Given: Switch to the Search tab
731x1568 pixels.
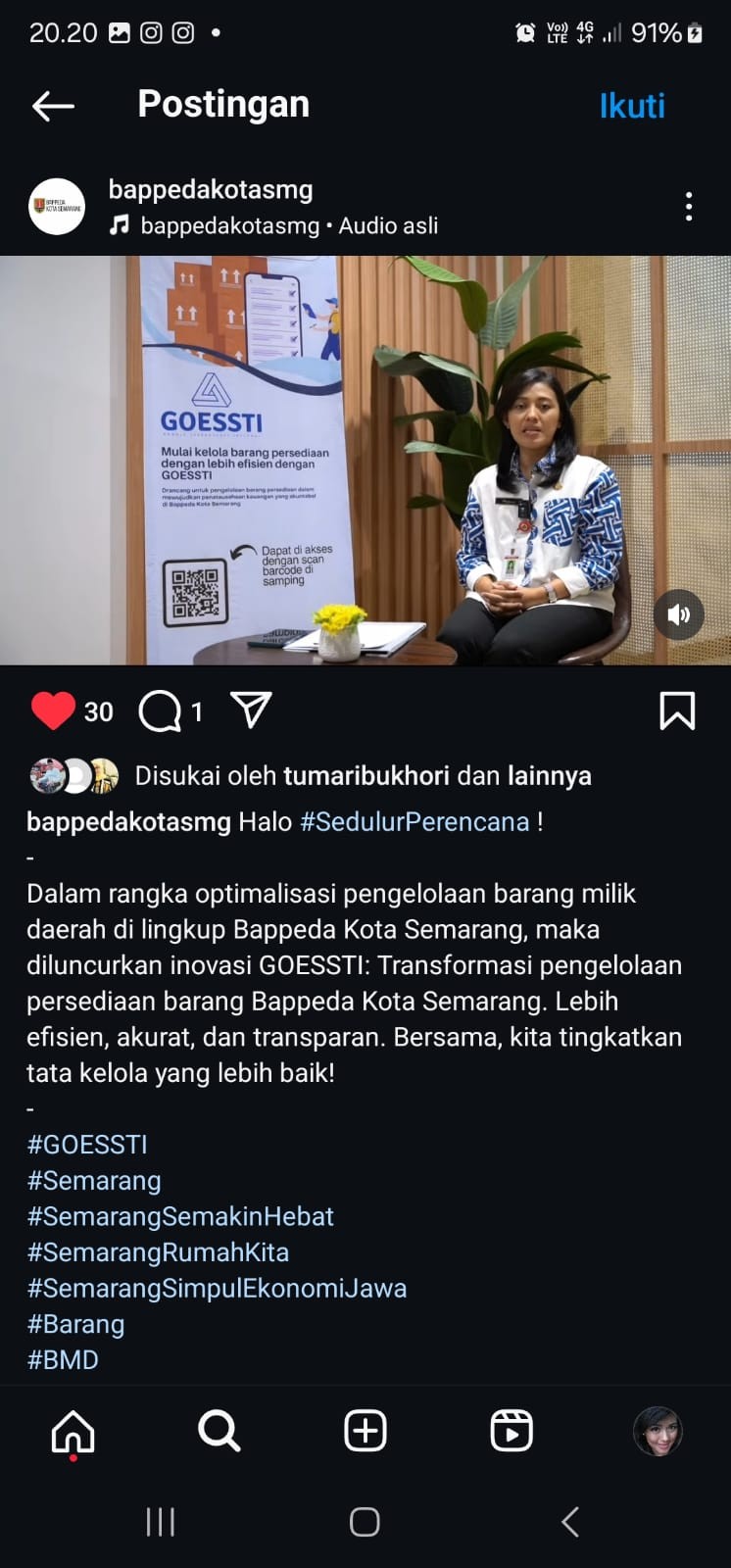Looking at the screenshot, I should (x=219, y=1432).
